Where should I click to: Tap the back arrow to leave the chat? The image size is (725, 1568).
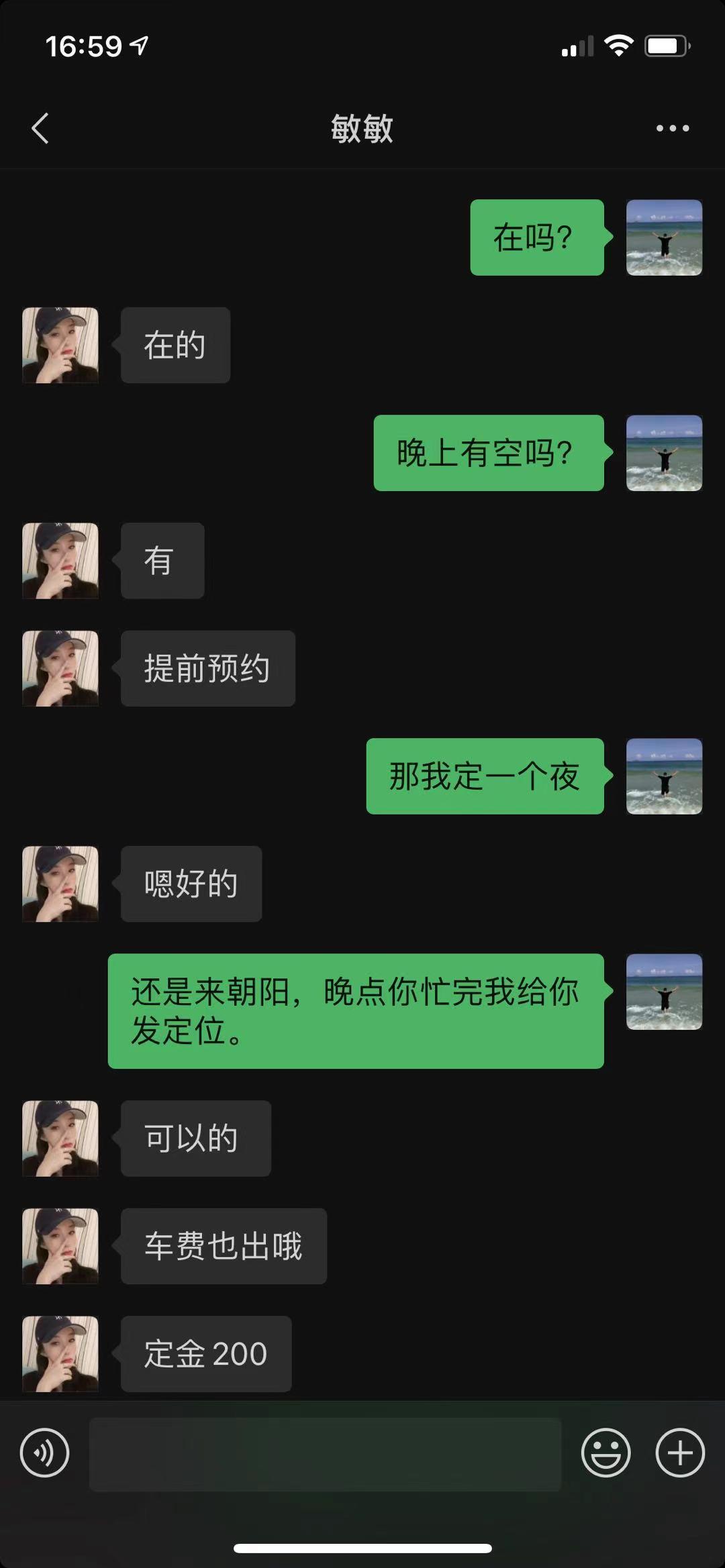click(x=40, y=127)
